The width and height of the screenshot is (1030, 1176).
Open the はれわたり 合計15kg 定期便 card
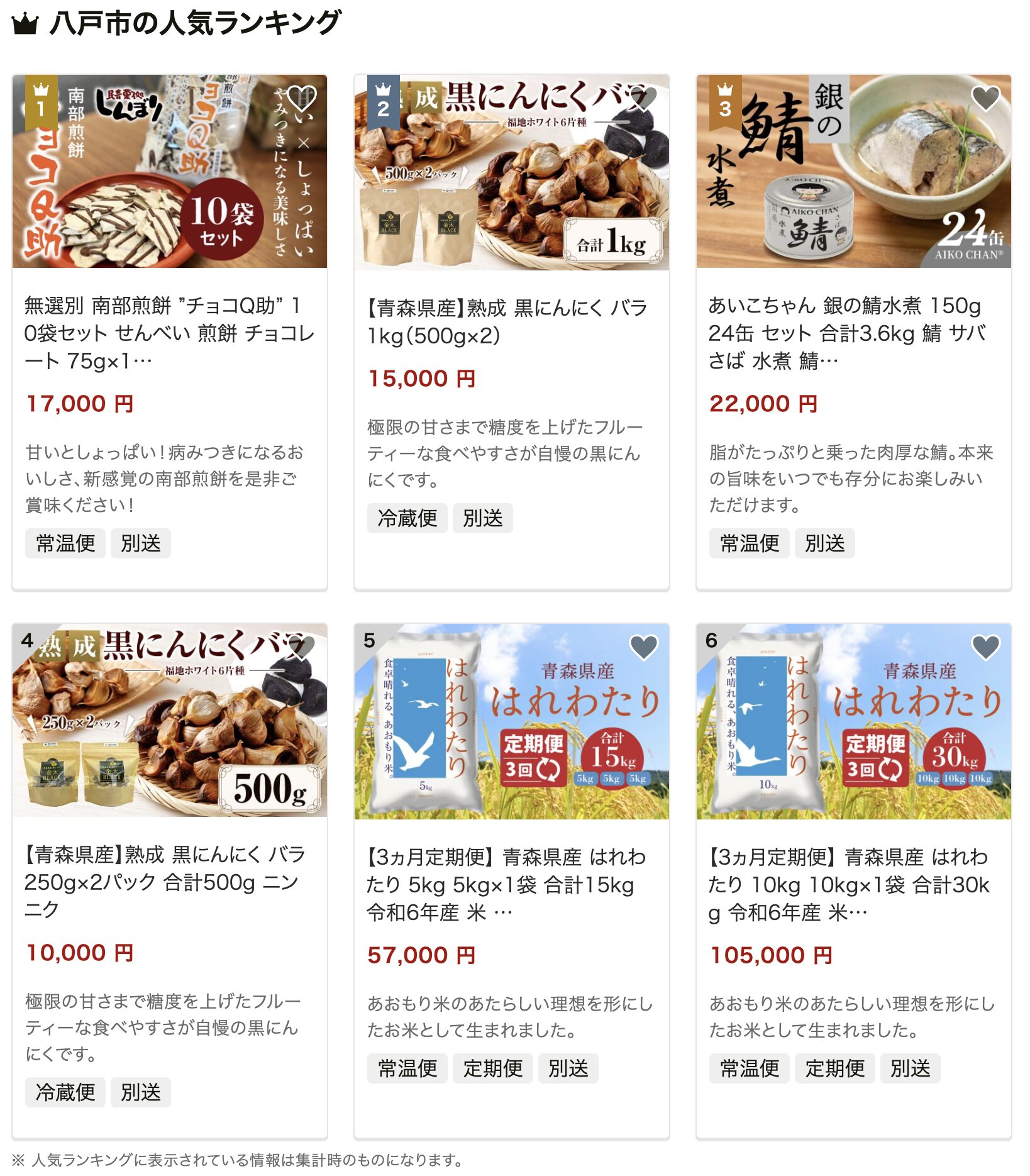pyautogui.click(x=511, y=884)
